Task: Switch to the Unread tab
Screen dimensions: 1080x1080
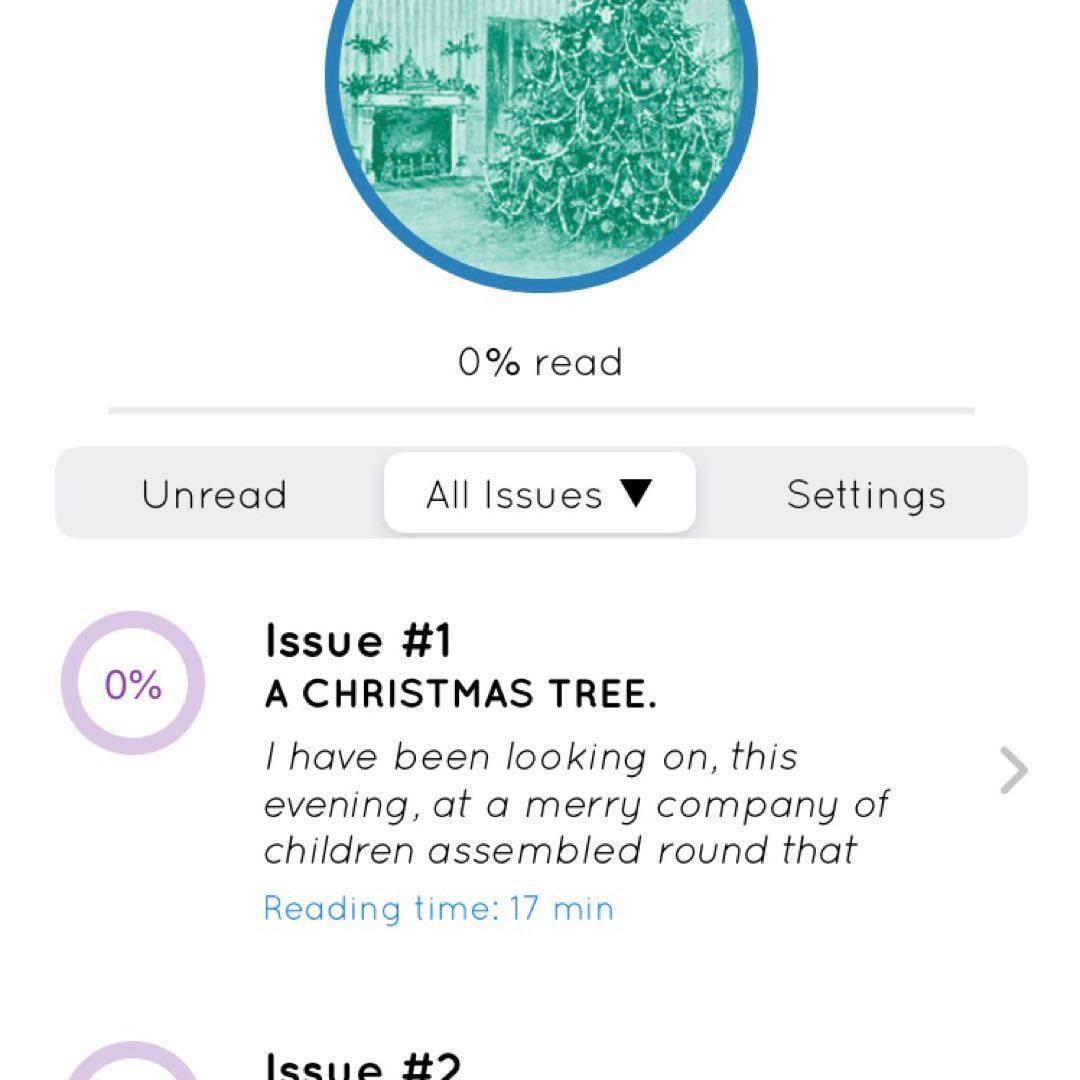Action: [x=214, y=494]
